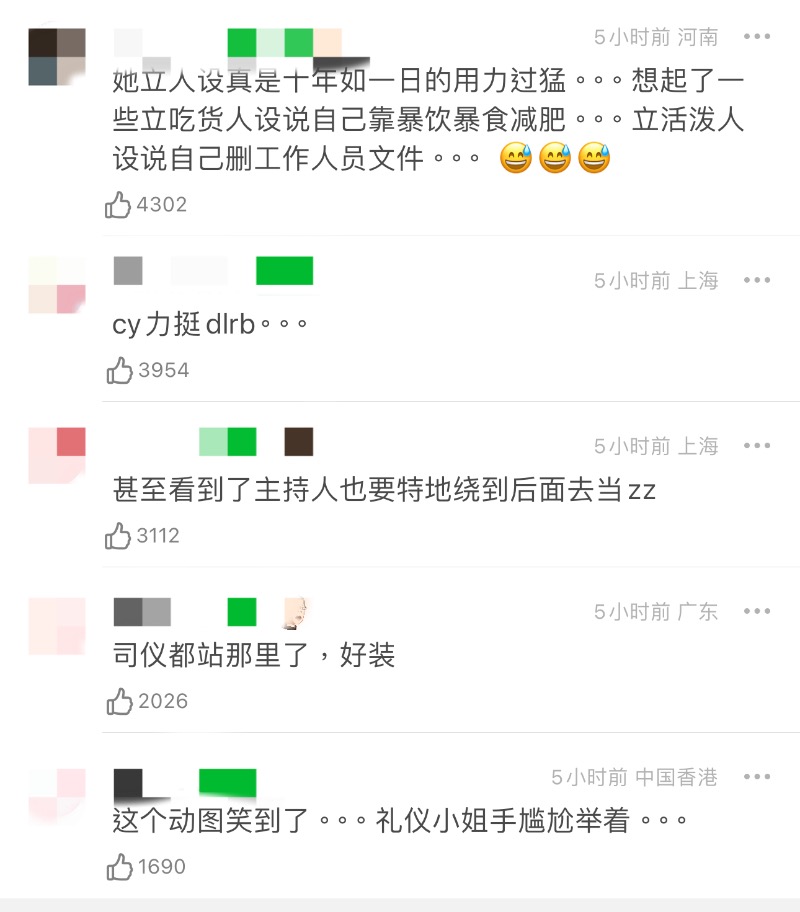Like the comment with 1690 likes
Image resolution: width=800 pixels, height=912 pixels.
119,867
